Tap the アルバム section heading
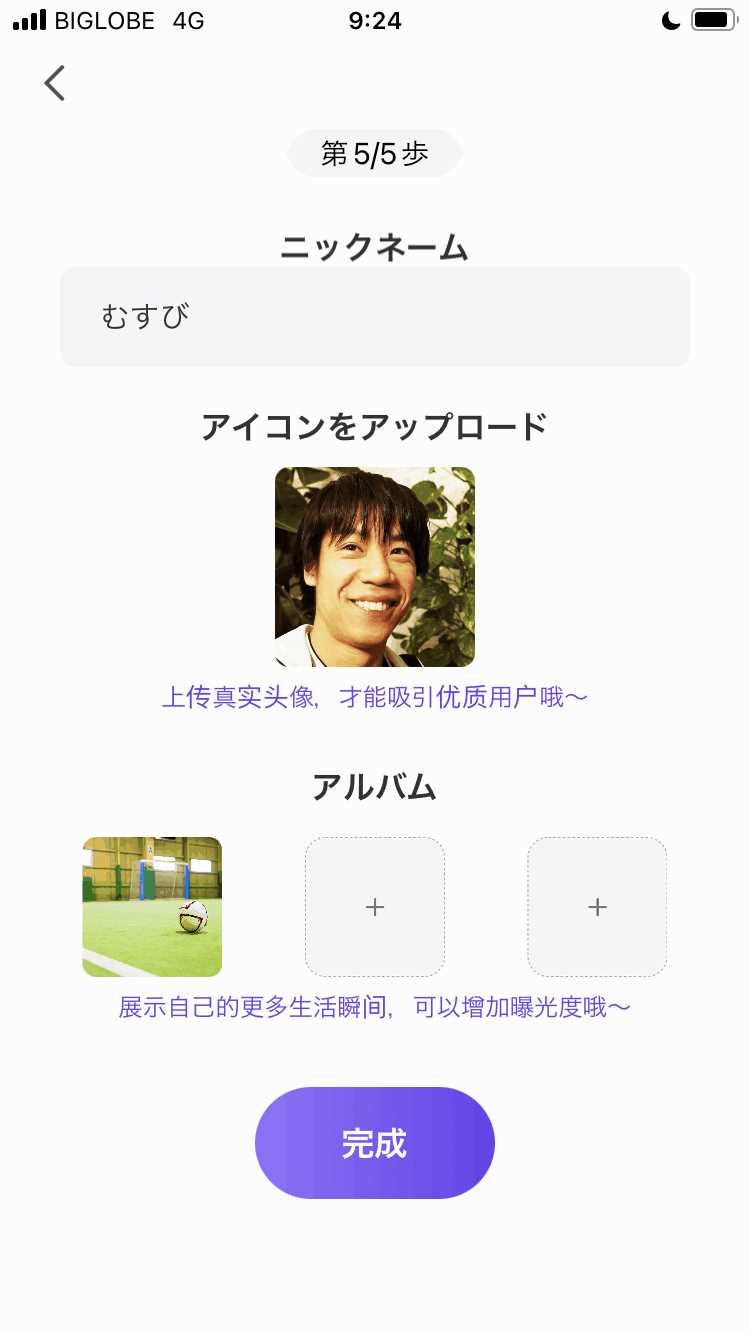Image resolution: width=750 pixels, height=1334 pixels. pyautogui.click(x=374, y=787)
